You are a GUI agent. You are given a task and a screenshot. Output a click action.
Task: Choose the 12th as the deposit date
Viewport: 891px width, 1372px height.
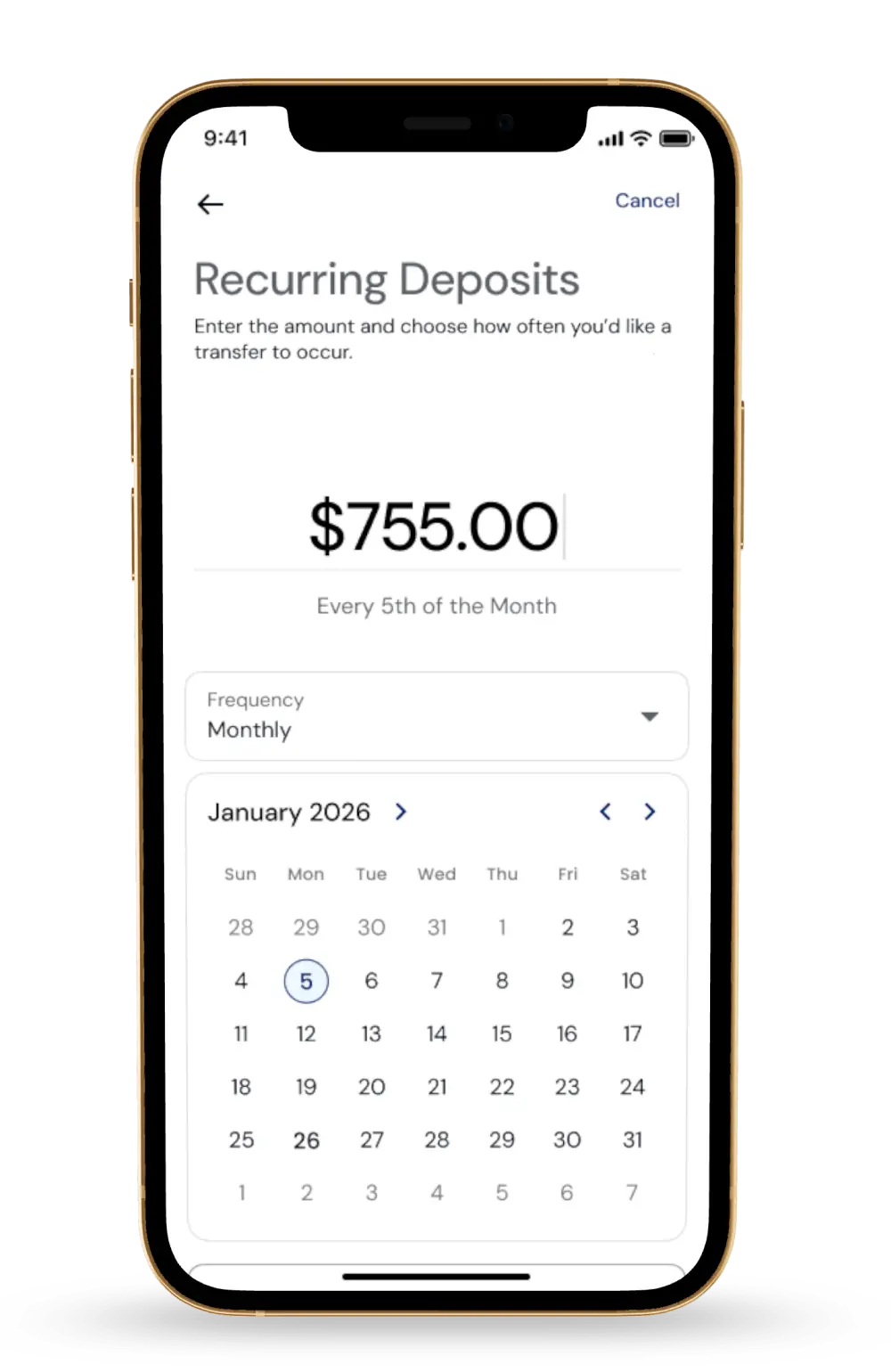point(306,1033)
